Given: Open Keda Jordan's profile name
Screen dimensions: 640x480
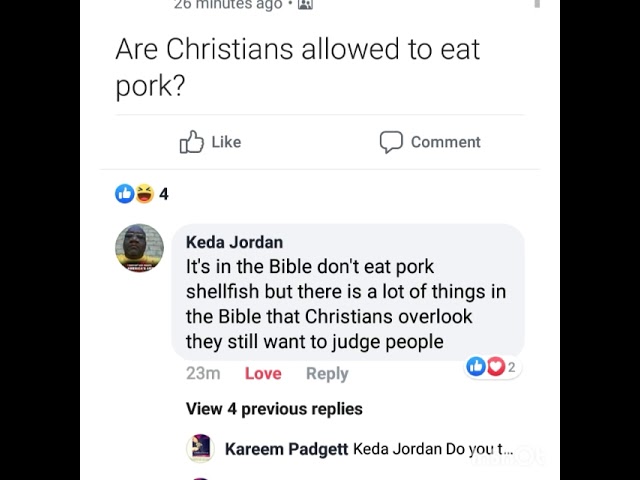Looking at the screenshot, I should point(234,242).
